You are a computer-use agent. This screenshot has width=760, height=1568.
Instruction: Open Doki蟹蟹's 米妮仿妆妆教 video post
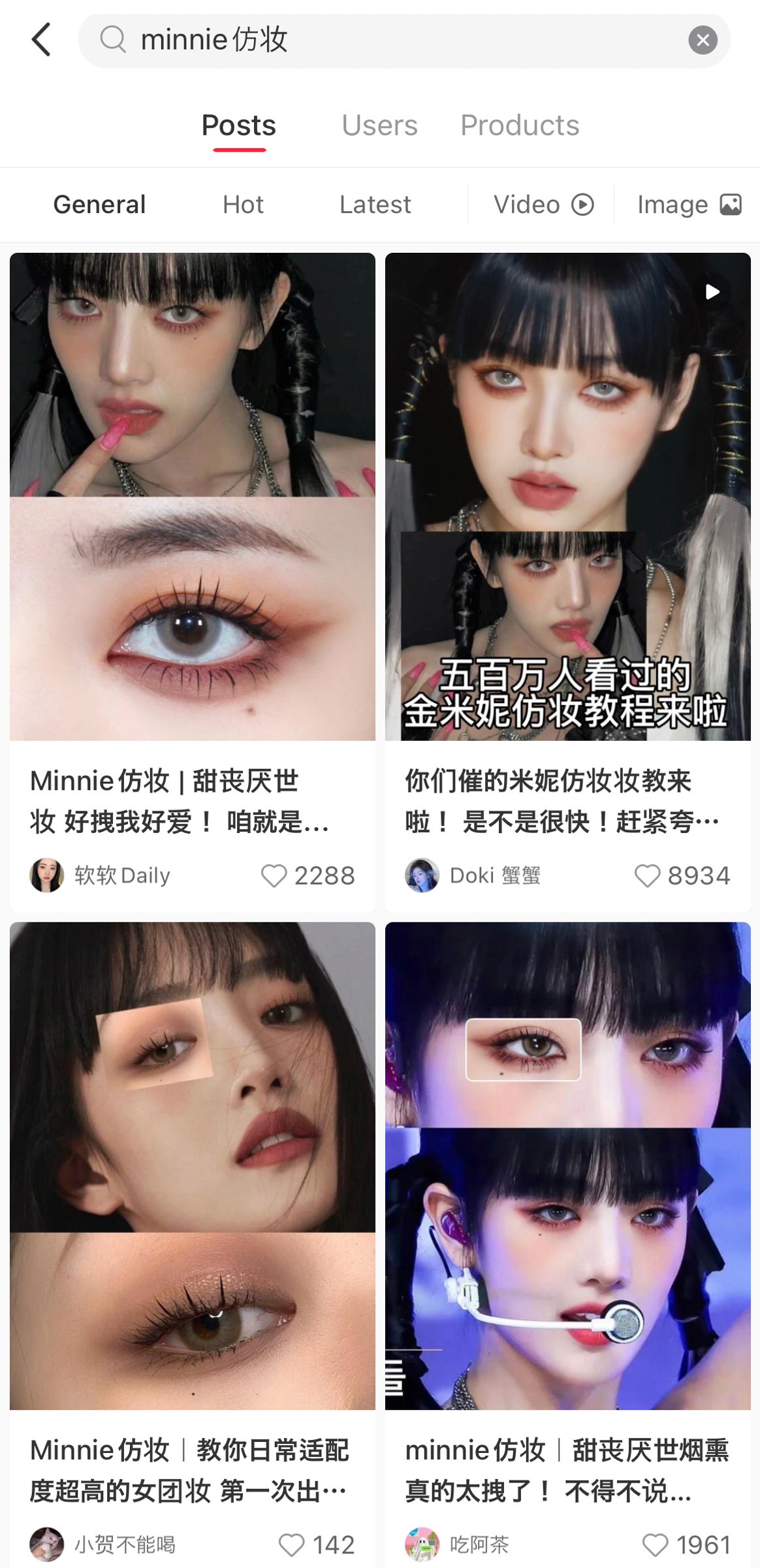[x=567, y=497]
